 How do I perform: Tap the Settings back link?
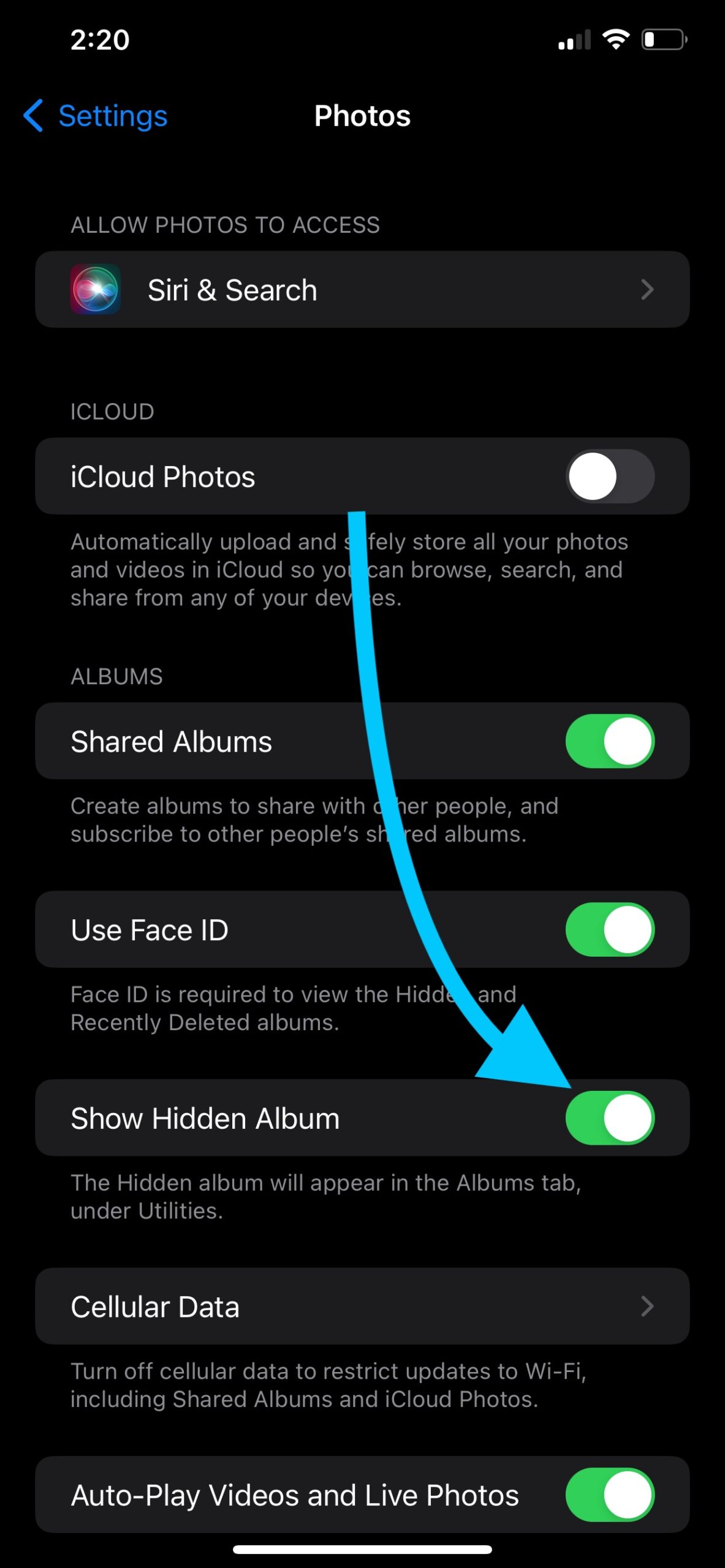[x=113, y=116]
